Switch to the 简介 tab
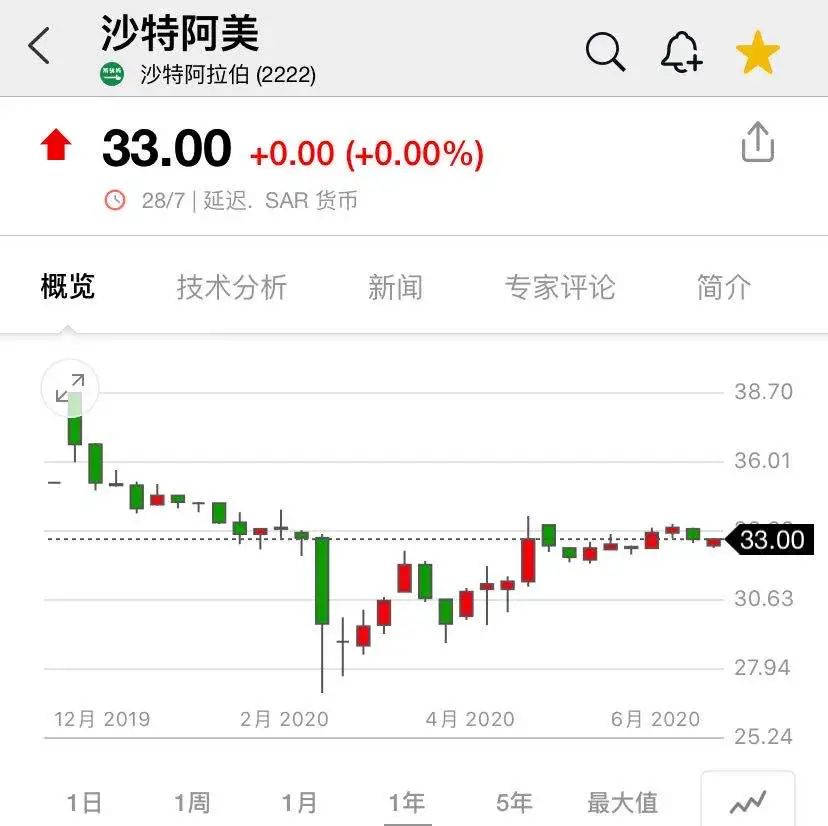The height and width of the screenshot is (826, 828). pyautogui.click(x=723, y=288)
